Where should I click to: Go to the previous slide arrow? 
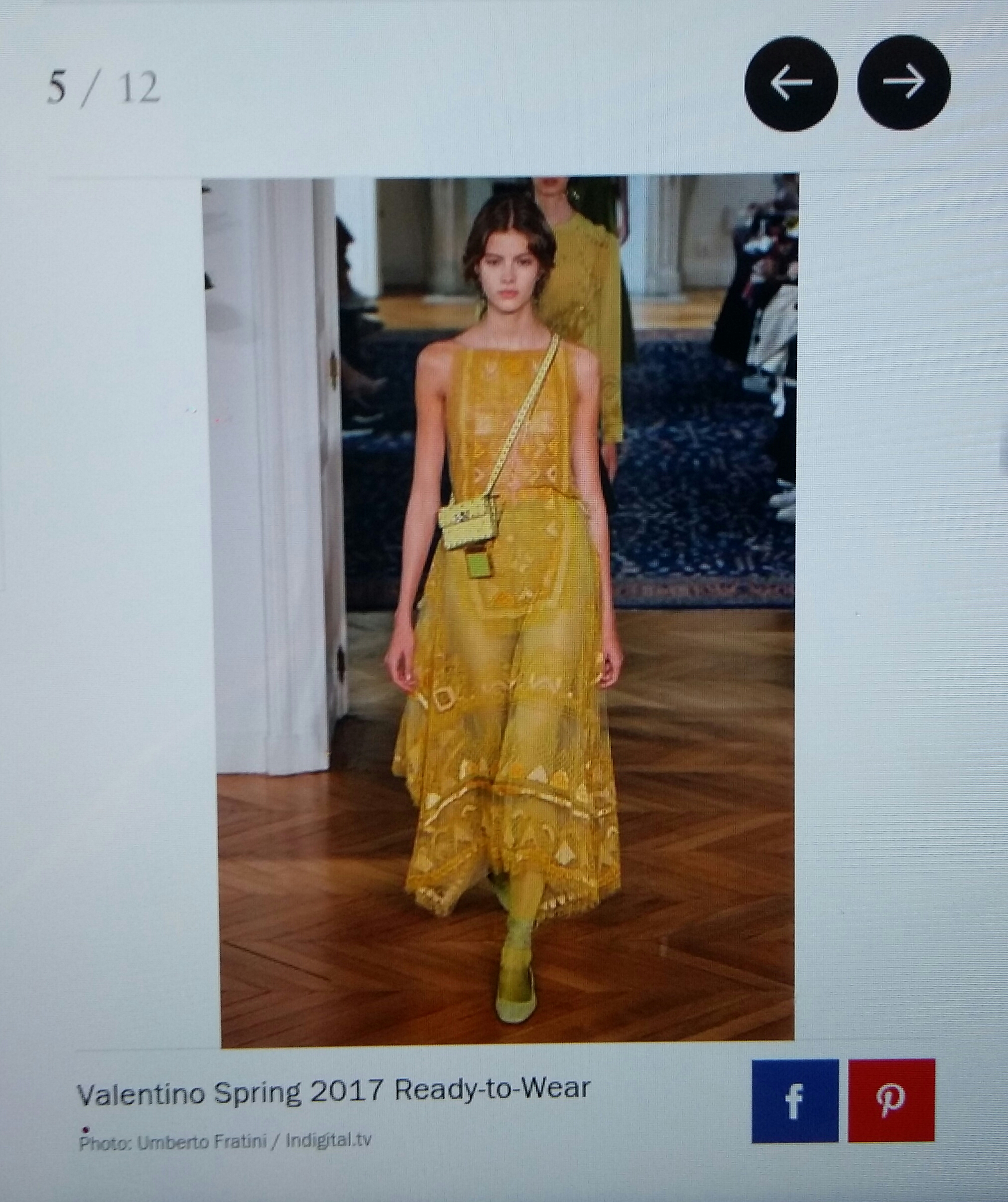coord(790,82)
